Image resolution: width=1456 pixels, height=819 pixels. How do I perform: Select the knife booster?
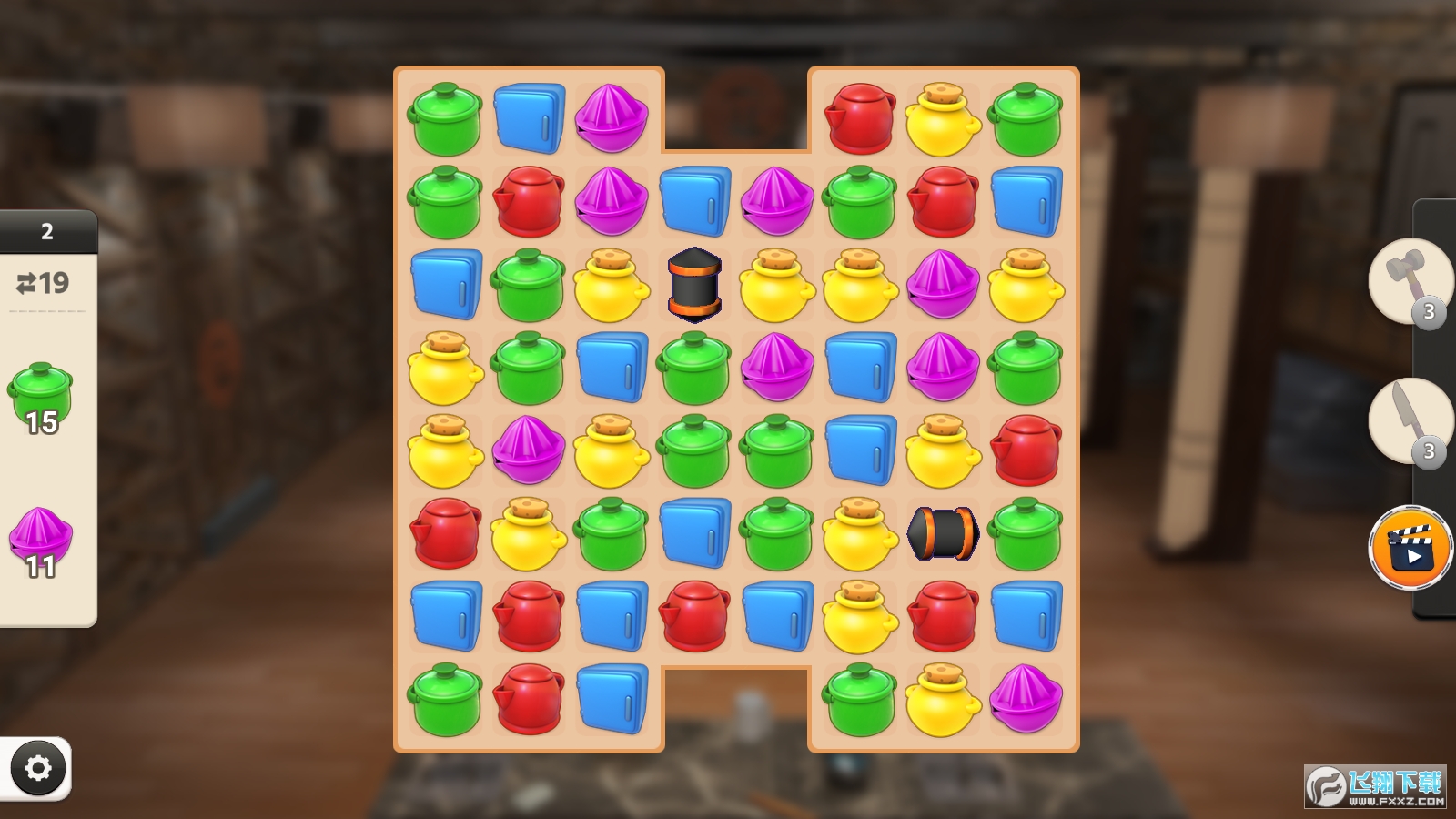(1409, 419)
